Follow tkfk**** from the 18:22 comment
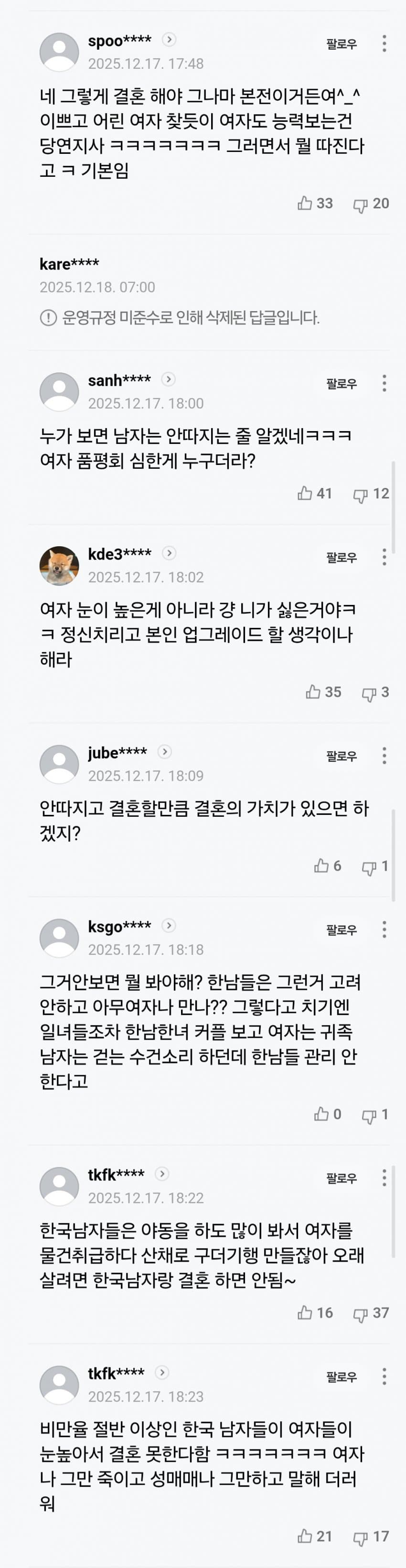Screen dimensions: 406x1568 (x=341, y=1179)
